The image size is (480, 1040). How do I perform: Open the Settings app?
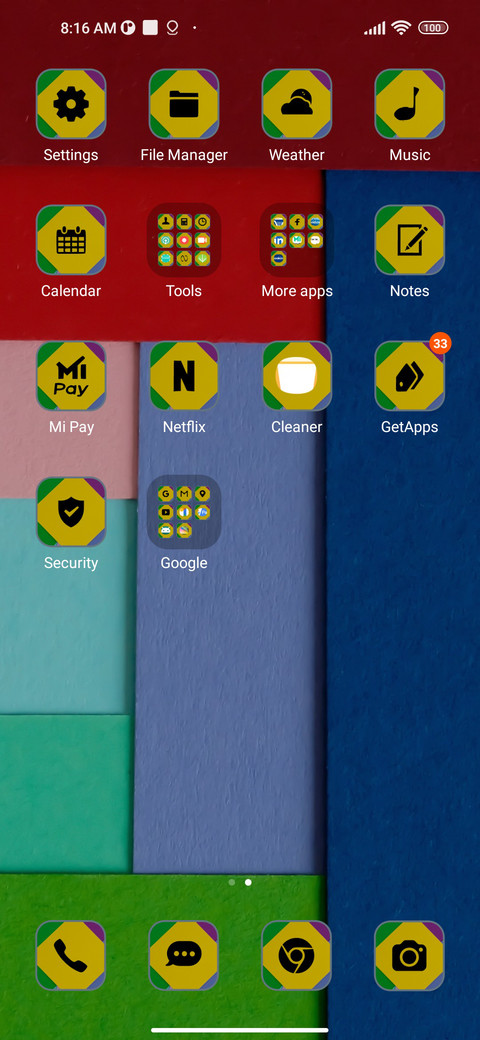(x=71, y=104)
